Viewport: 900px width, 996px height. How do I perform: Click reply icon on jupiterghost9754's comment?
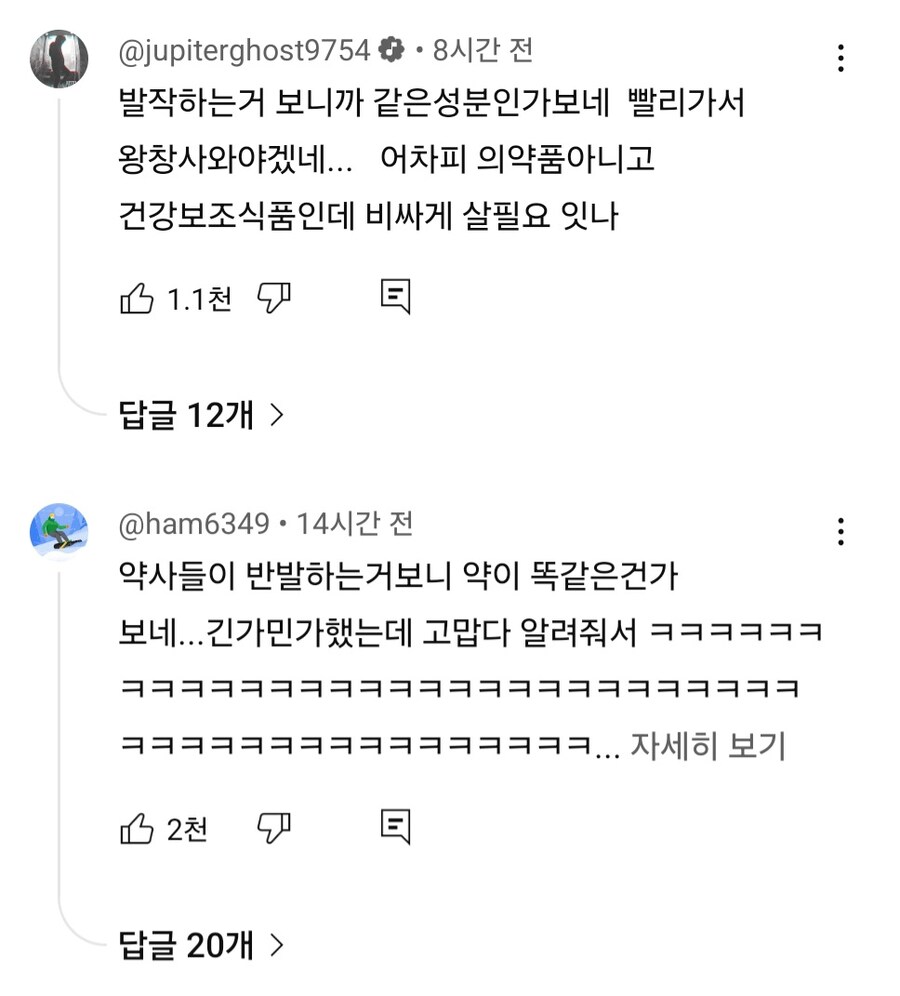point(398,296)
